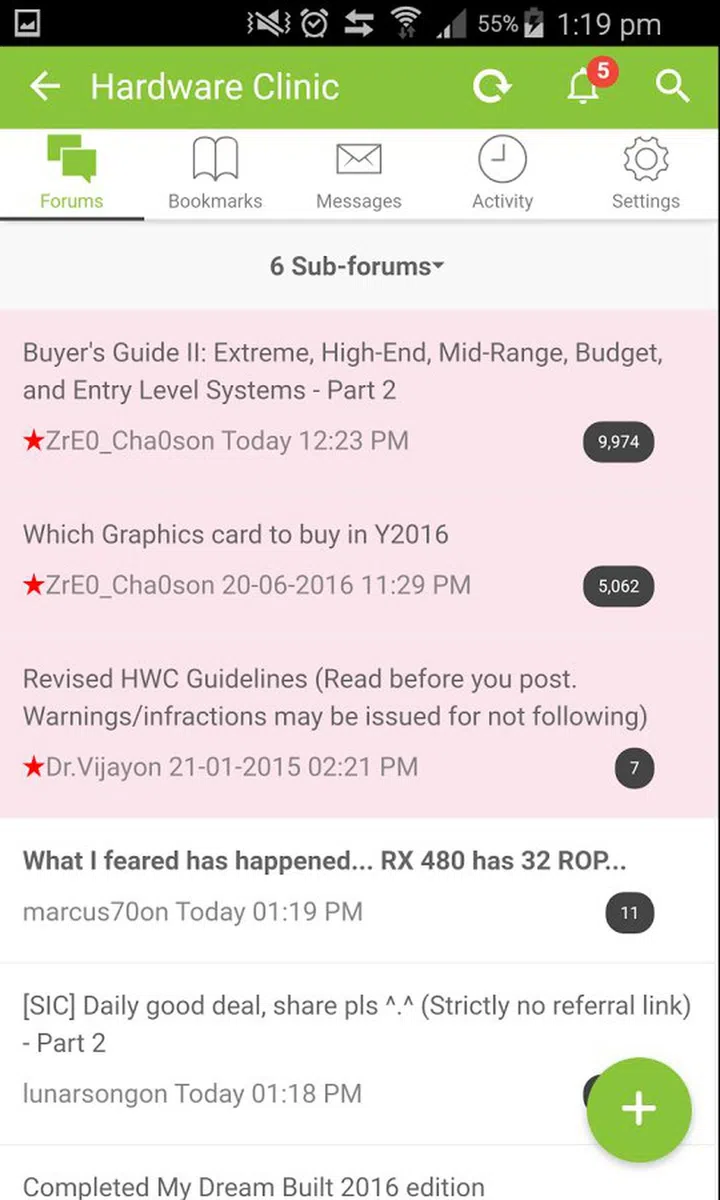Open the search icon
The height and width of the screenshot is (1200, 720).
click(x=672, y=87)
